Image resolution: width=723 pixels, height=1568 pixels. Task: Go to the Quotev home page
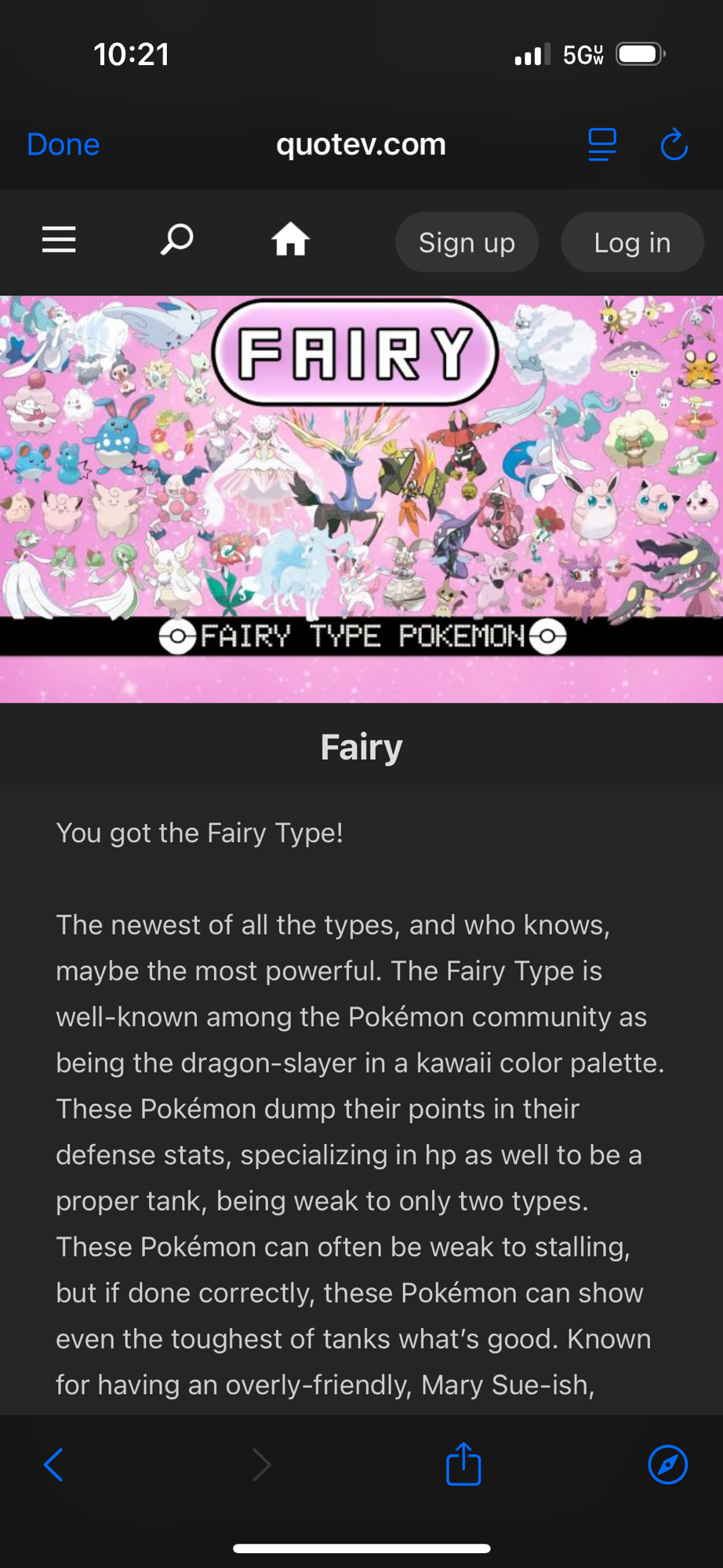tap(290, 240)
